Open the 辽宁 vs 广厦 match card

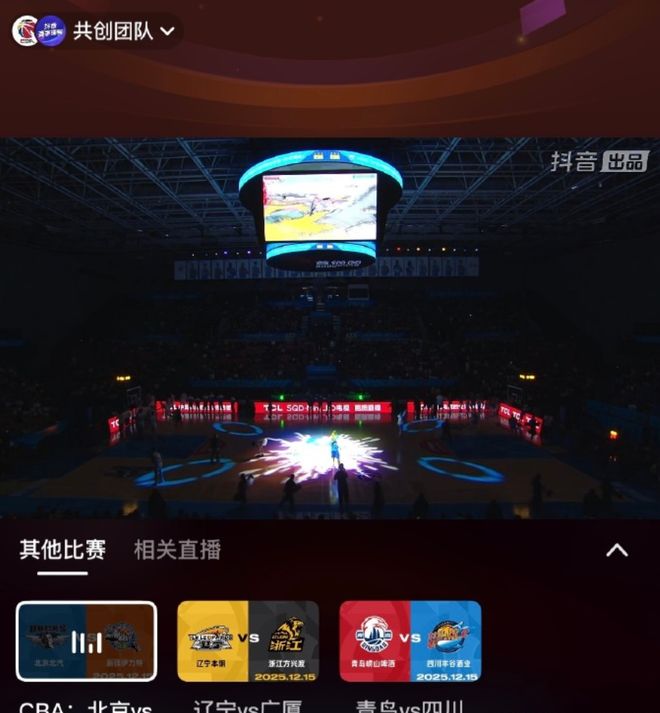coord(248,641)
